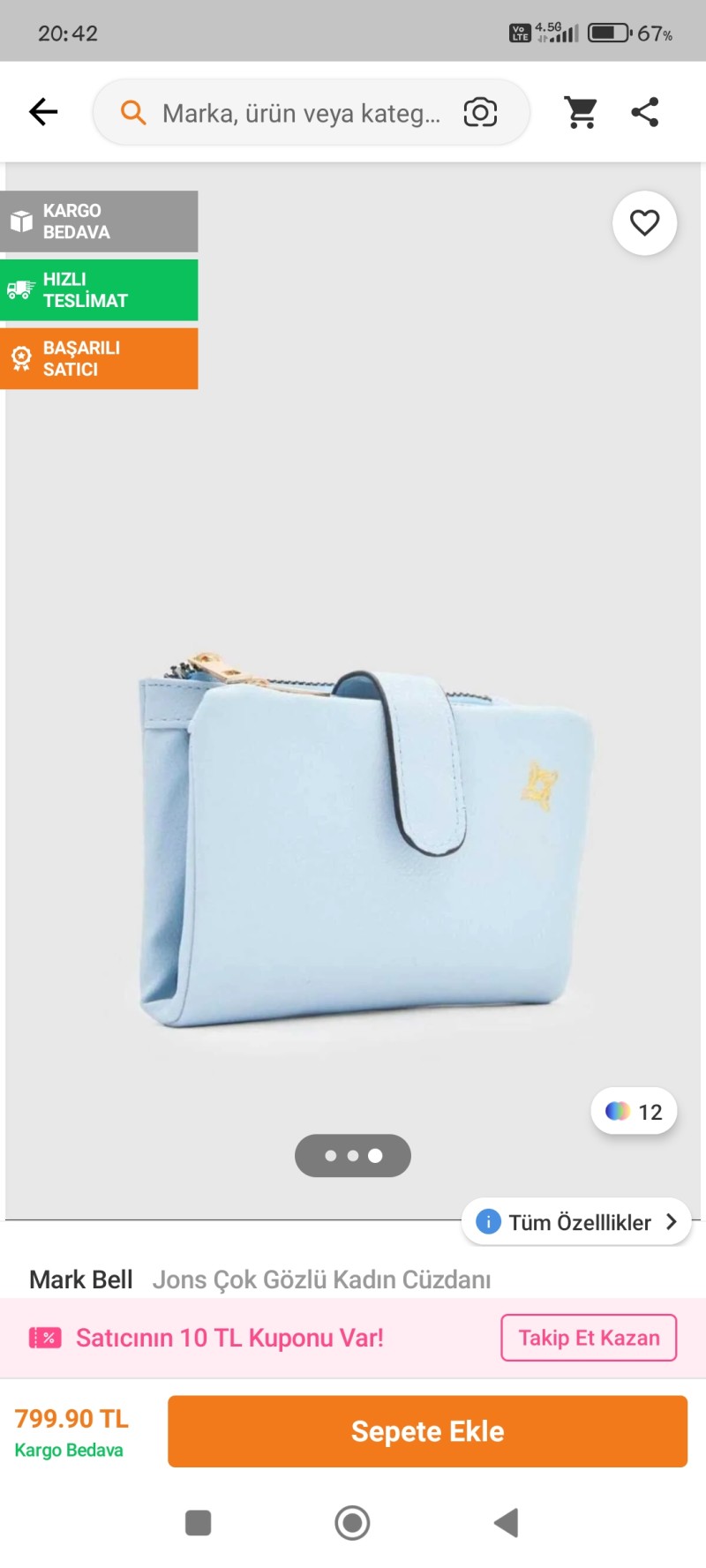The height and width of the screenshot is (1568, 706).
Task: Open system recent apps
Action: 198,1522
